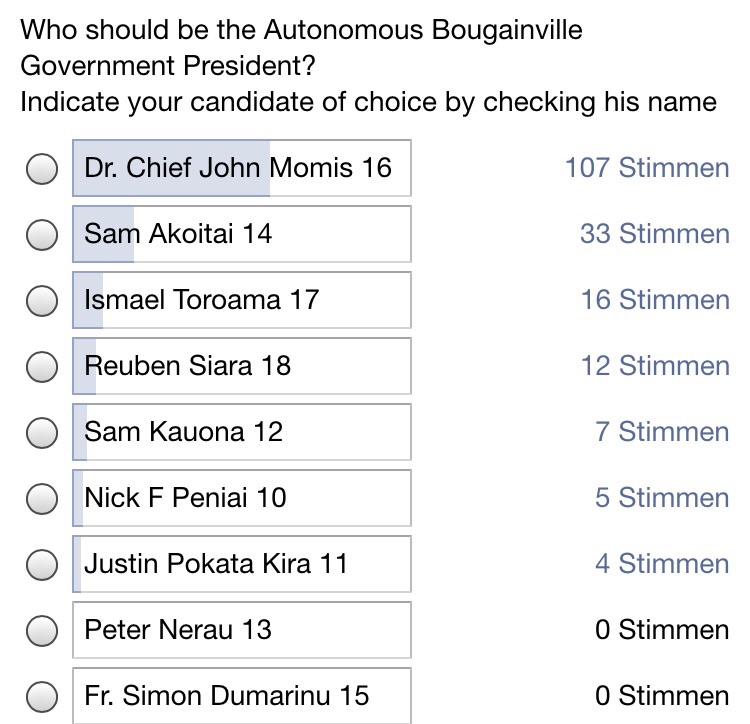
Task: Show who cast the 12 Stimmen
Action: point(654,366)
